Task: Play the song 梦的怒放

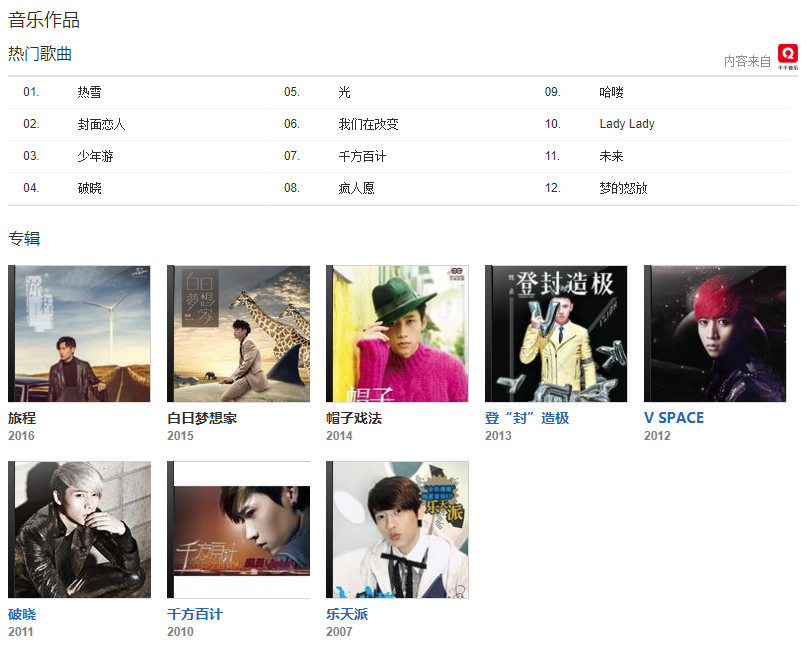Action: pyautogui.click(x=623, y=188)
